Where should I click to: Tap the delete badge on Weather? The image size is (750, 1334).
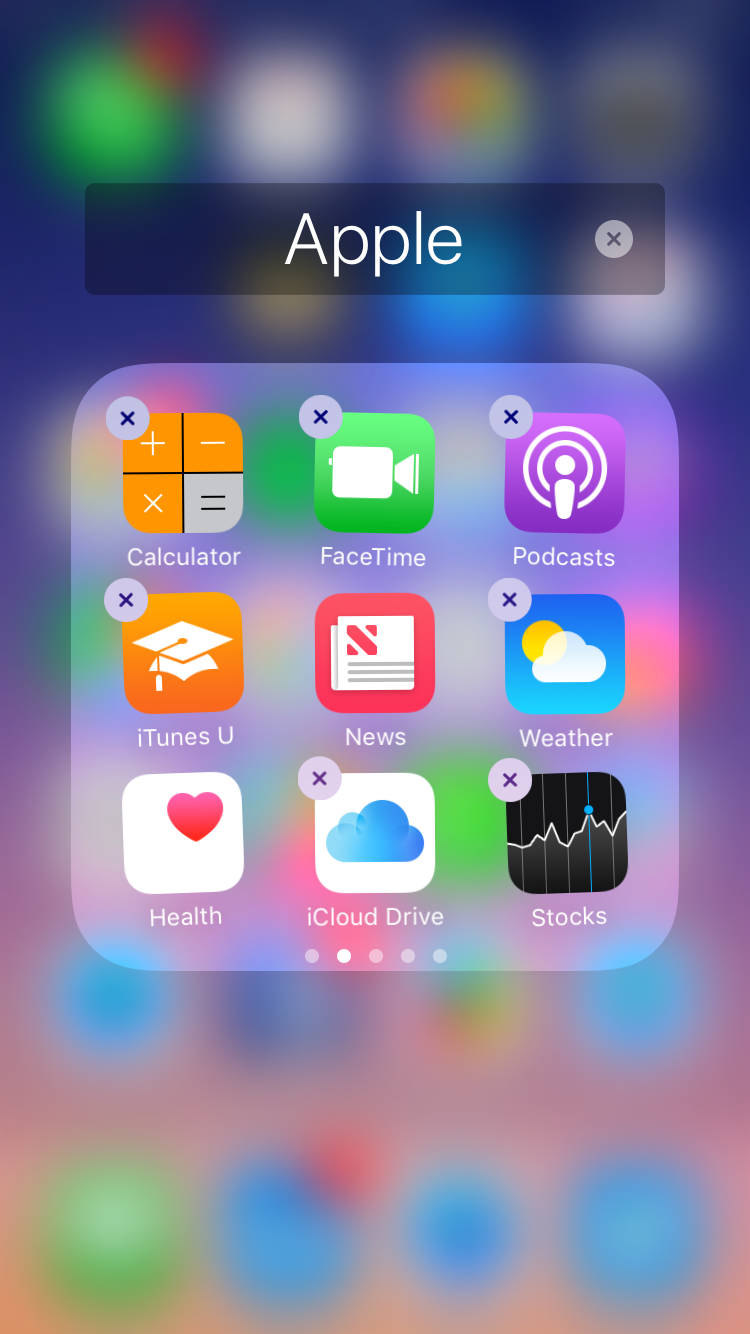click(x=509, y=599)
